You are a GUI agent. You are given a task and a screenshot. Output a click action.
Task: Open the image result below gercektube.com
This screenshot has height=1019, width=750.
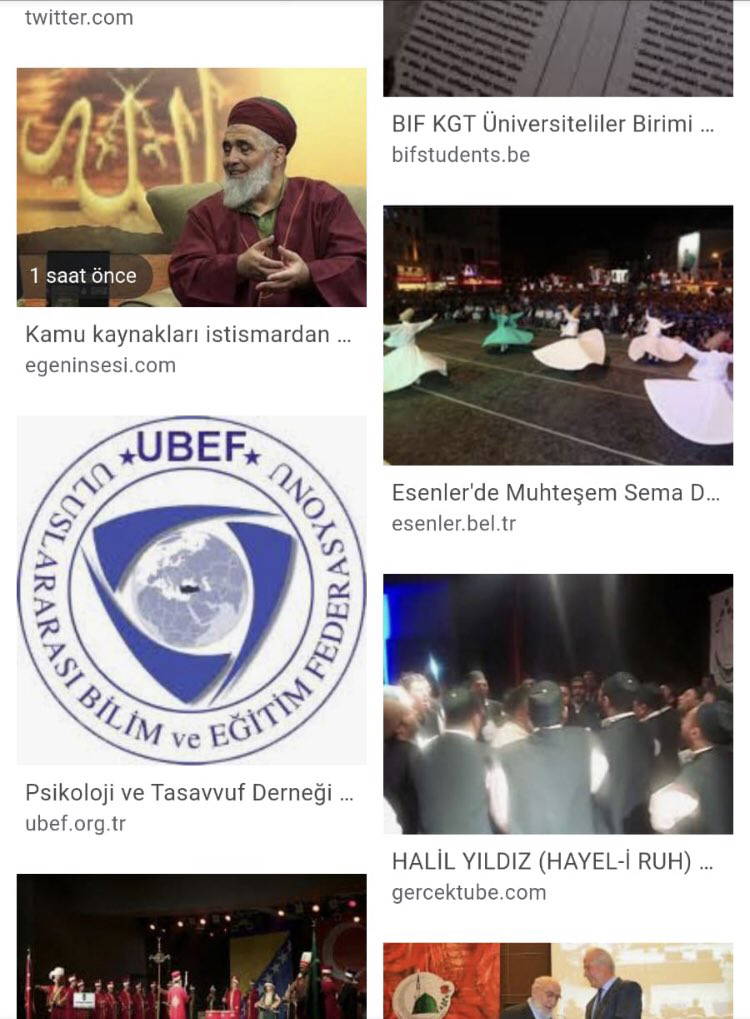[557, 980]
